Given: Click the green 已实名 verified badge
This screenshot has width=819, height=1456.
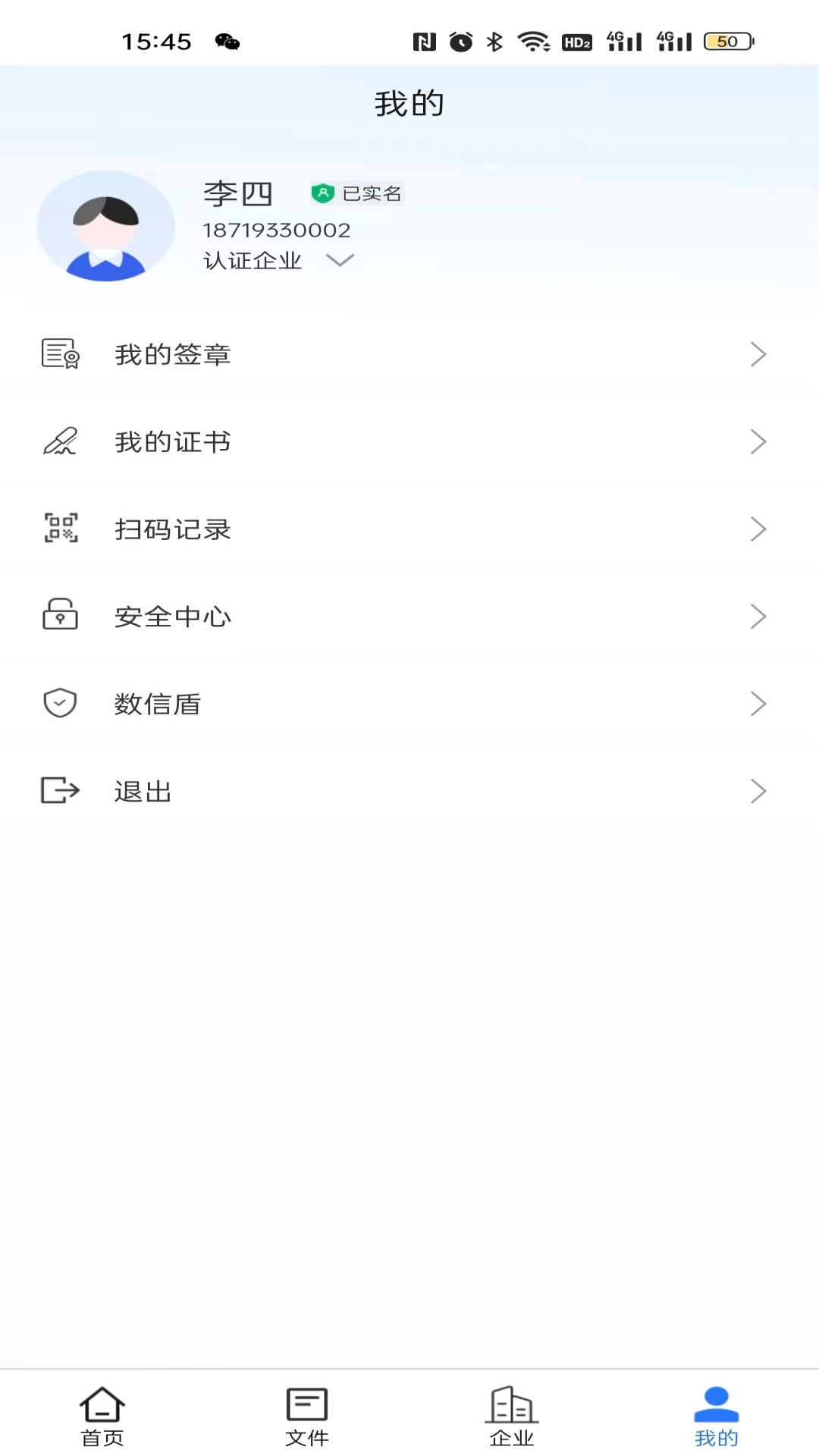Looking at the screenshot, I should point(356,193).
